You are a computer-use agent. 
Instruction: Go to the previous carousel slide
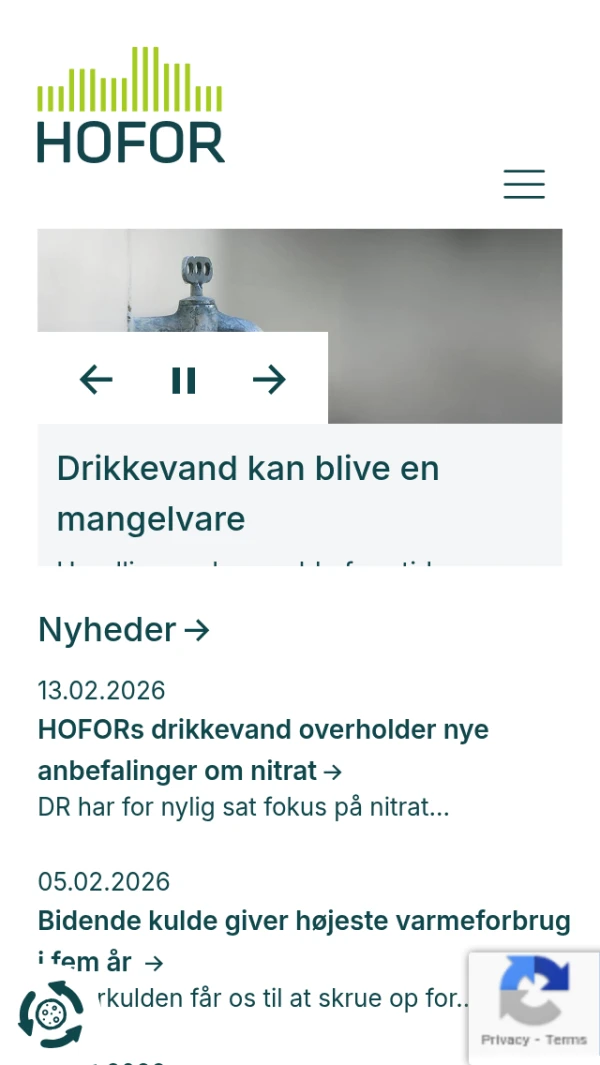(96, 380)
